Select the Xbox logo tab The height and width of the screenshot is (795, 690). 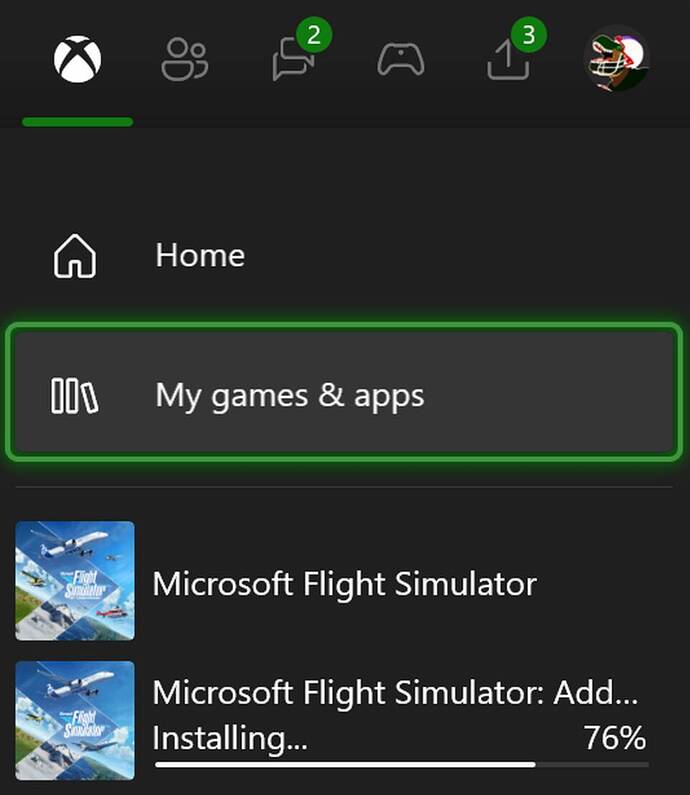[77, 61]
